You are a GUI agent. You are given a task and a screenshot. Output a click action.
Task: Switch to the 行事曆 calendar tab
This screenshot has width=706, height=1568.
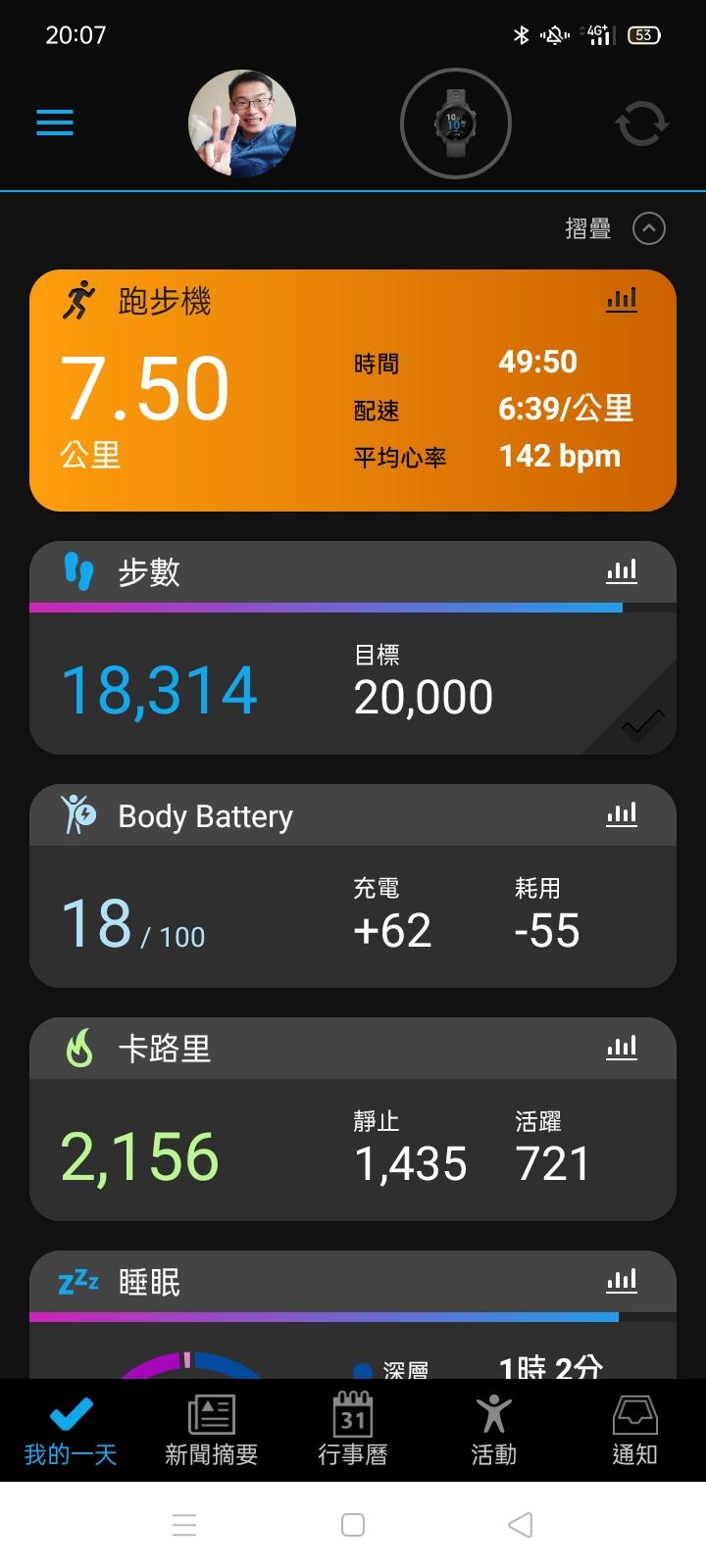[352, 1431]
